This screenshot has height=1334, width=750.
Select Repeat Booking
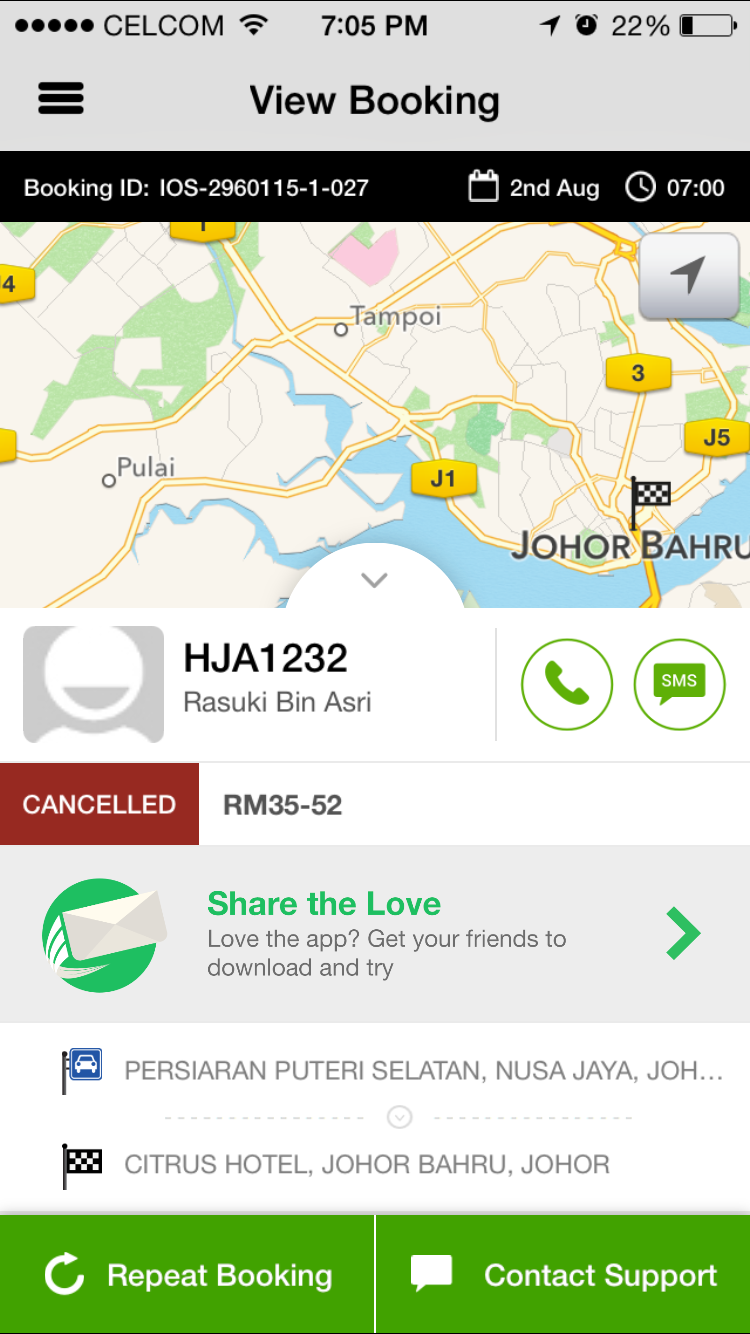click(187, 1275)
